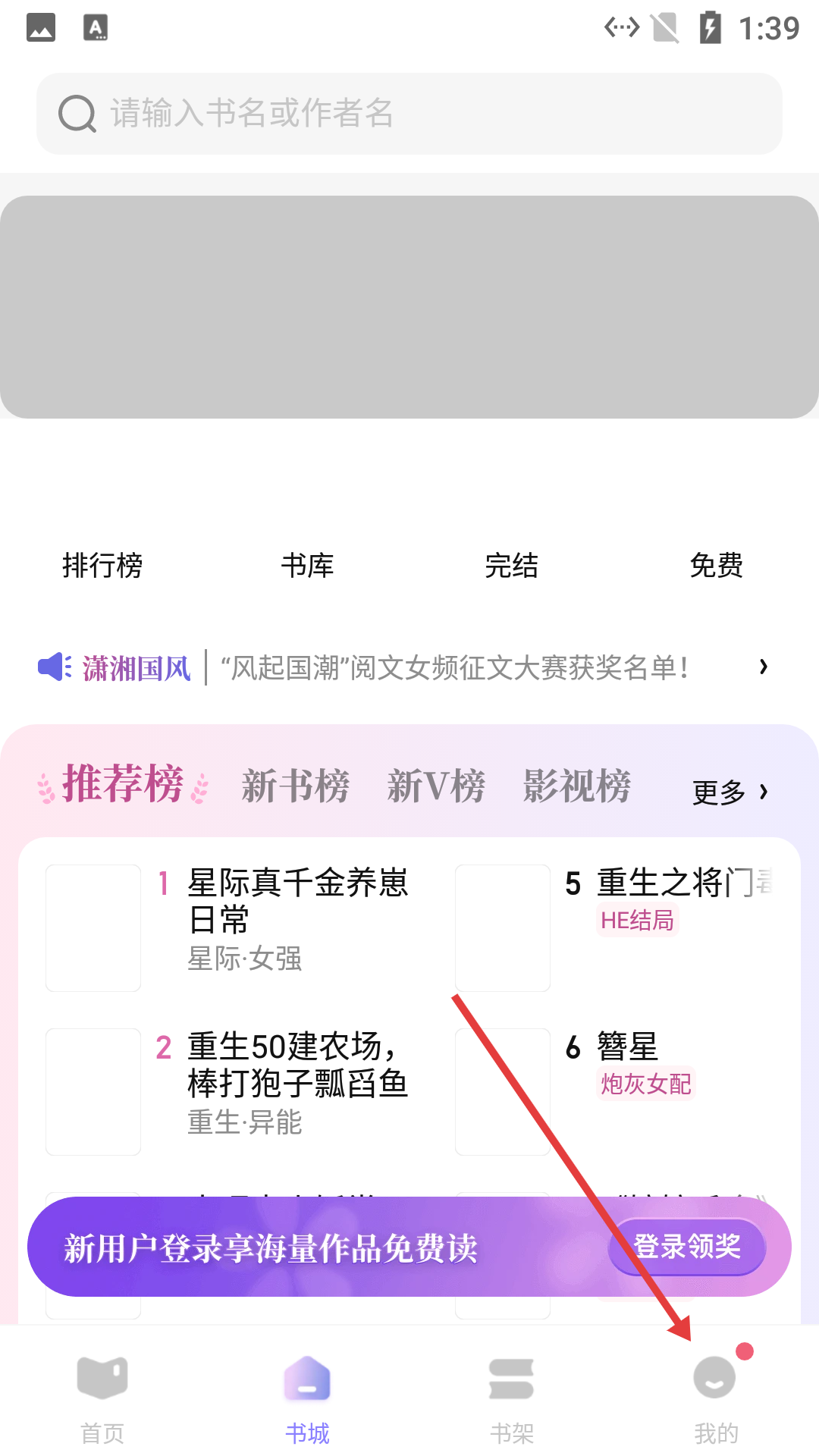Switch to the 书架 bookshelf tab

(512, 1397)
